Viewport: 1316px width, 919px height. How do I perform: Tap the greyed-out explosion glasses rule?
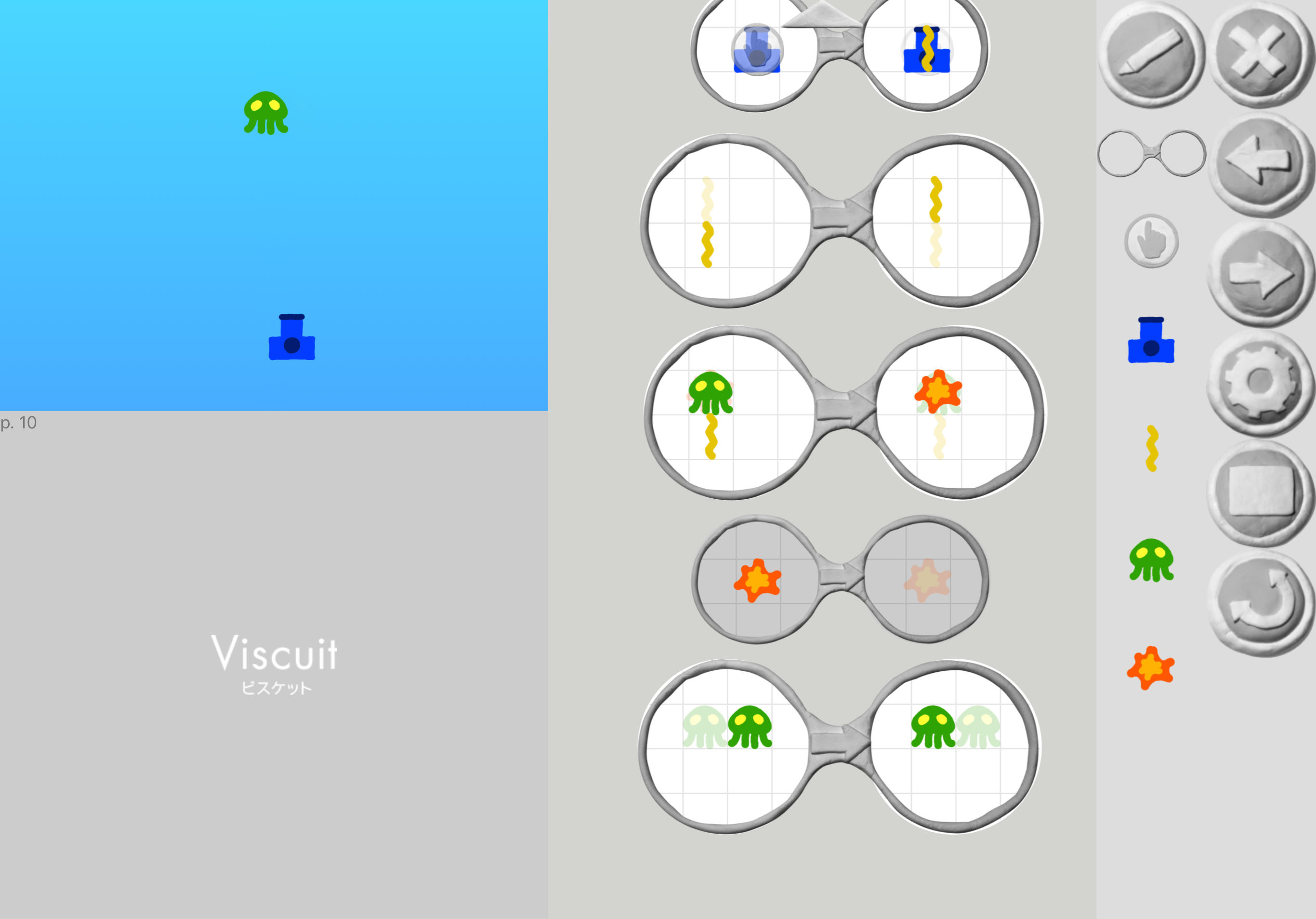(839, 579)
